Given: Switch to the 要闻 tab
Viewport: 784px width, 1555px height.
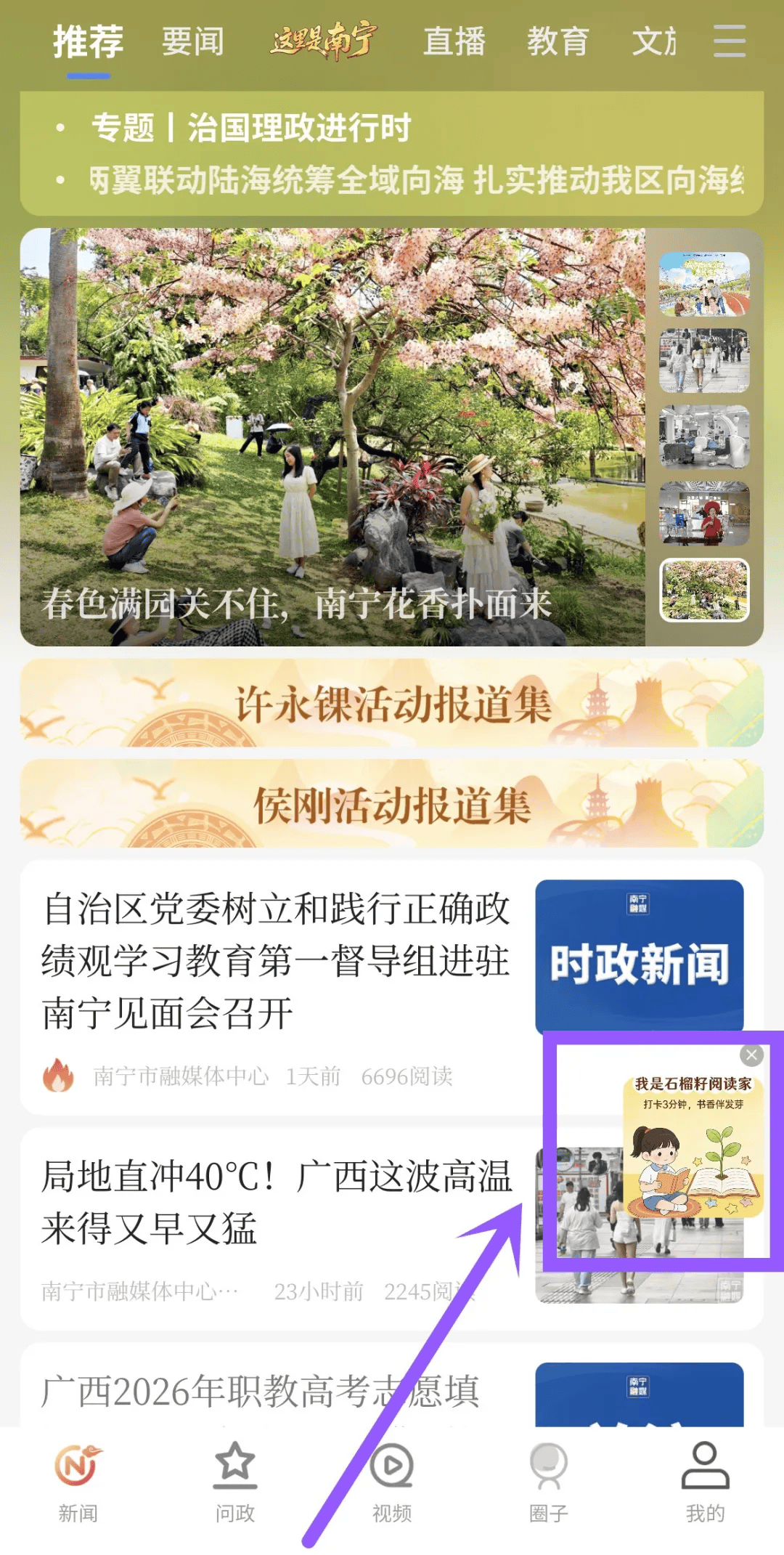Looking at the screenshot, I should tap(192, 41).
